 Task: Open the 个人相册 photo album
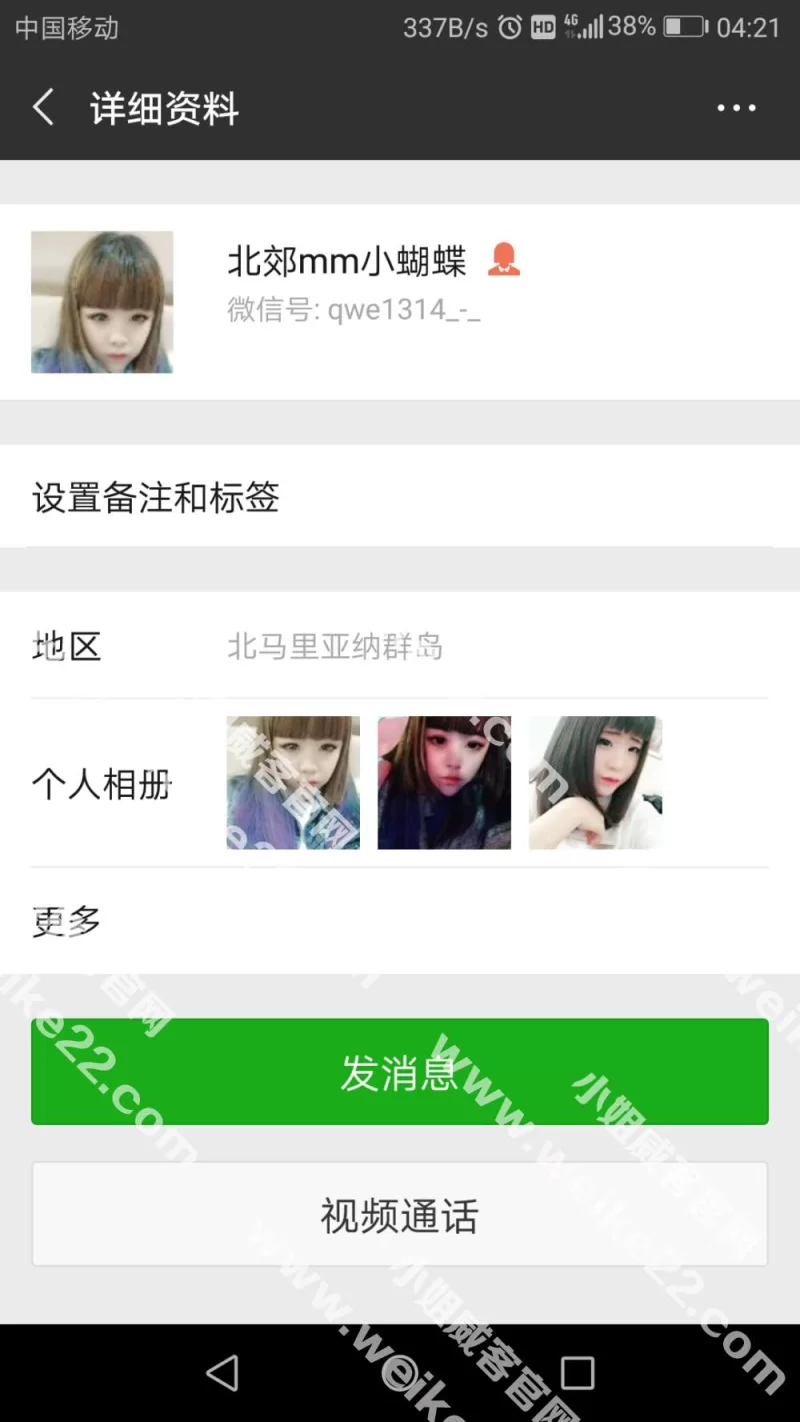tap(400, 783)
